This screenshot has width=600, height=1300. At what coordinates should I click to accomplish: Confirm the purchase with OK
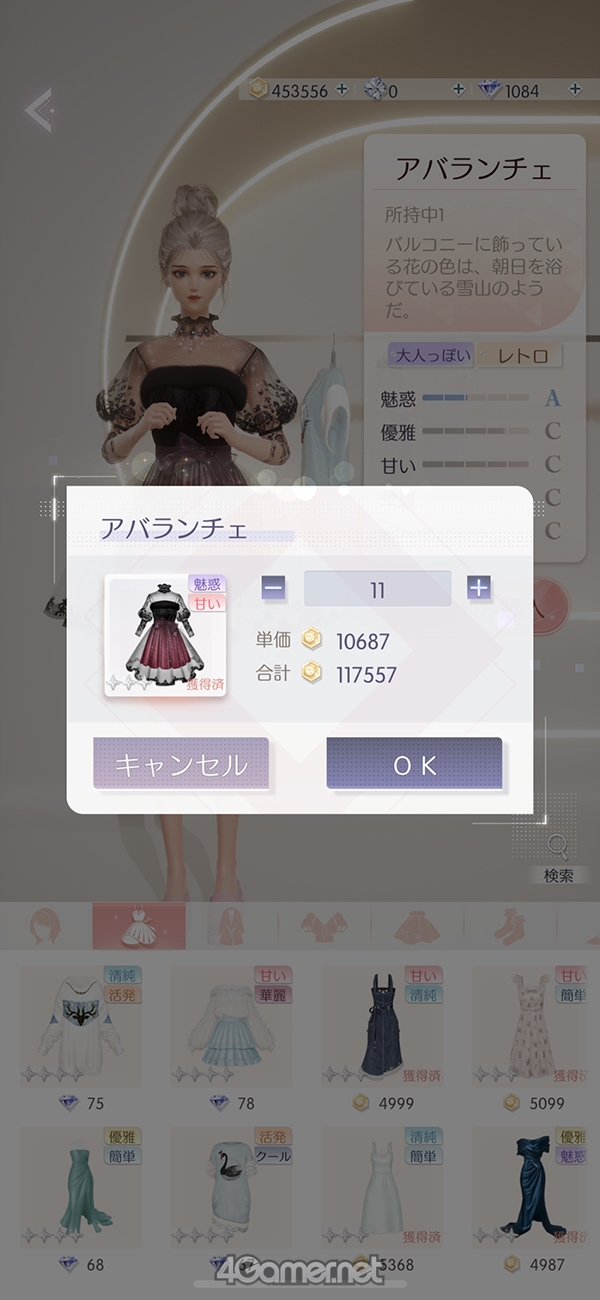coord(414,764)
